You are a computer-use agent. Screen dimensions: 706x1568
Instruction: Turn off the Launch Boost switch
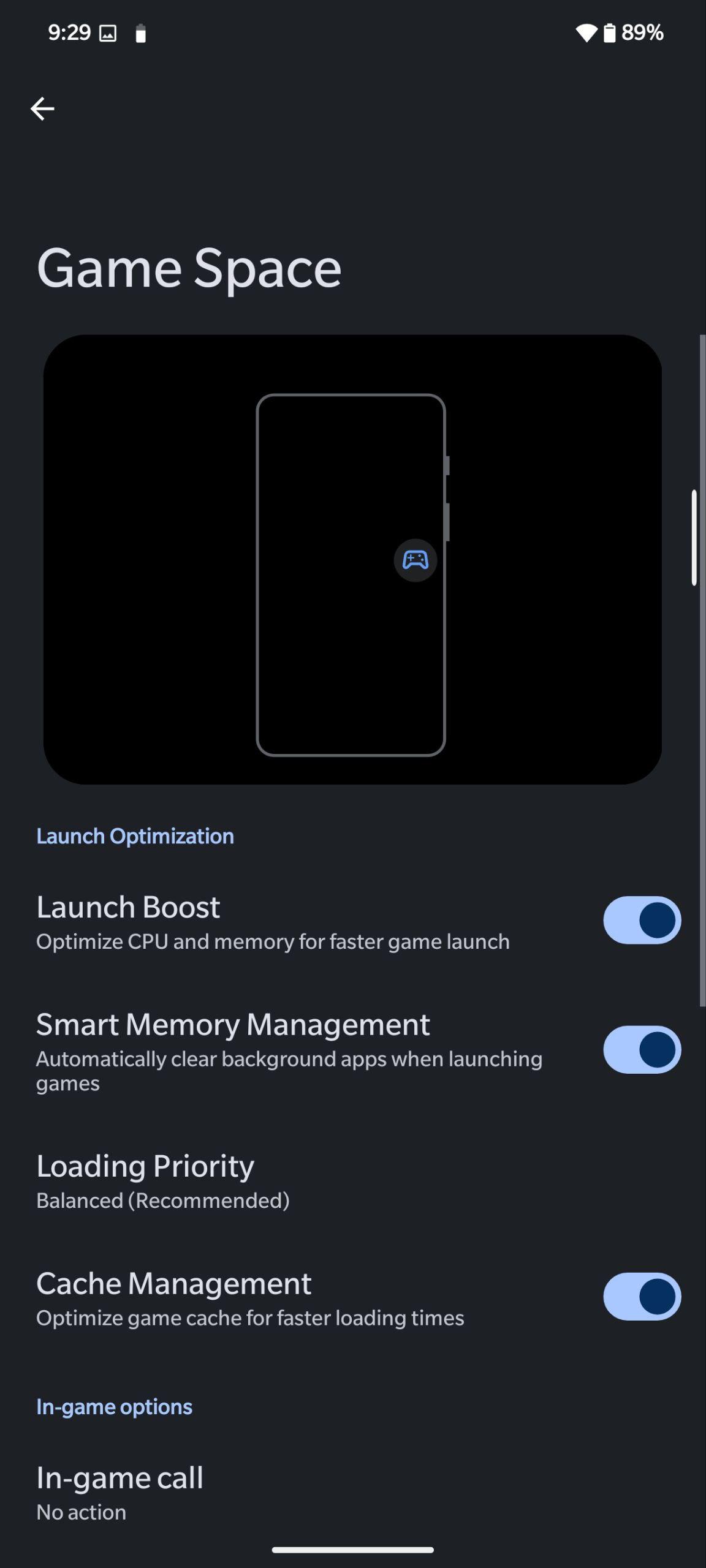click(x=642, y=920)
